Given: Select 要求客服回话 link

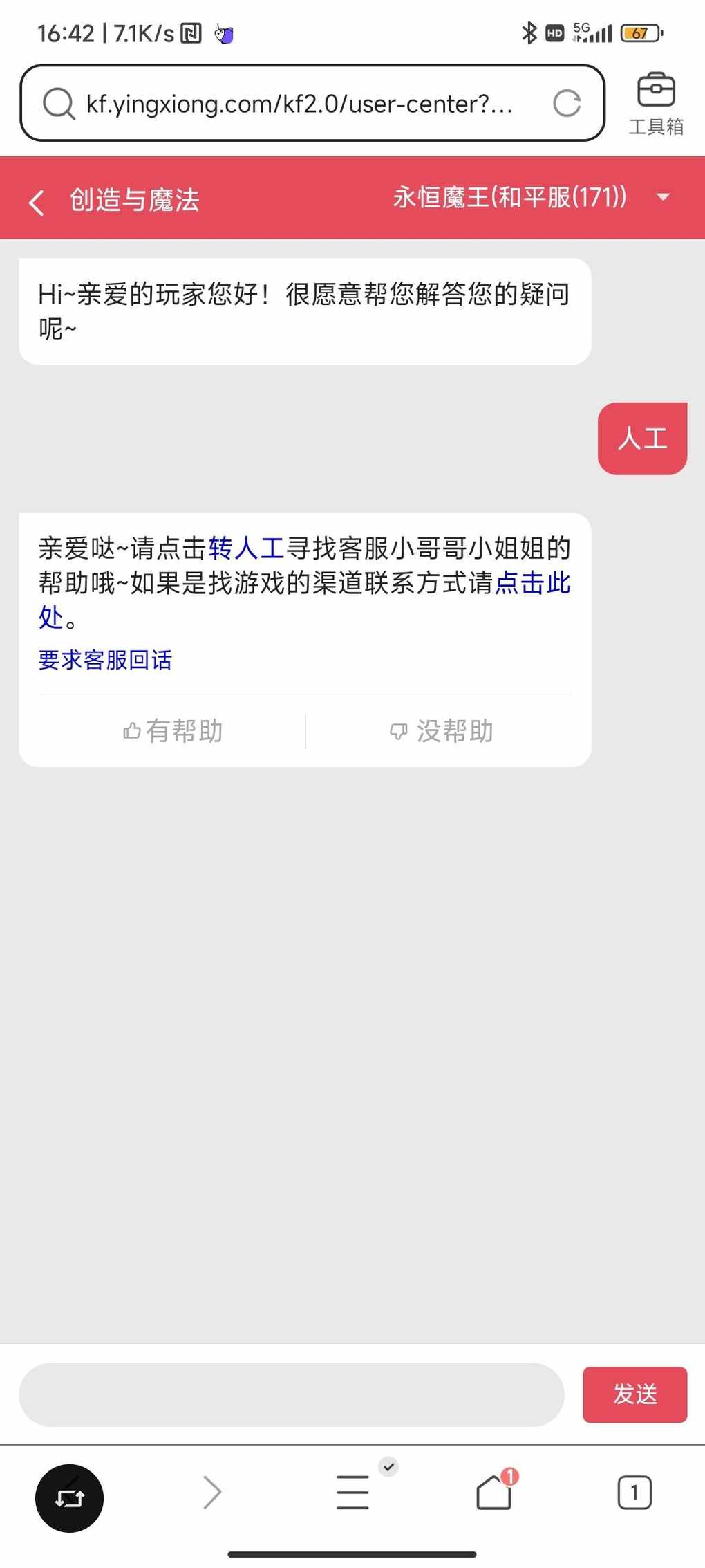Looking at the screenshot, I should [x=105, y=660].
